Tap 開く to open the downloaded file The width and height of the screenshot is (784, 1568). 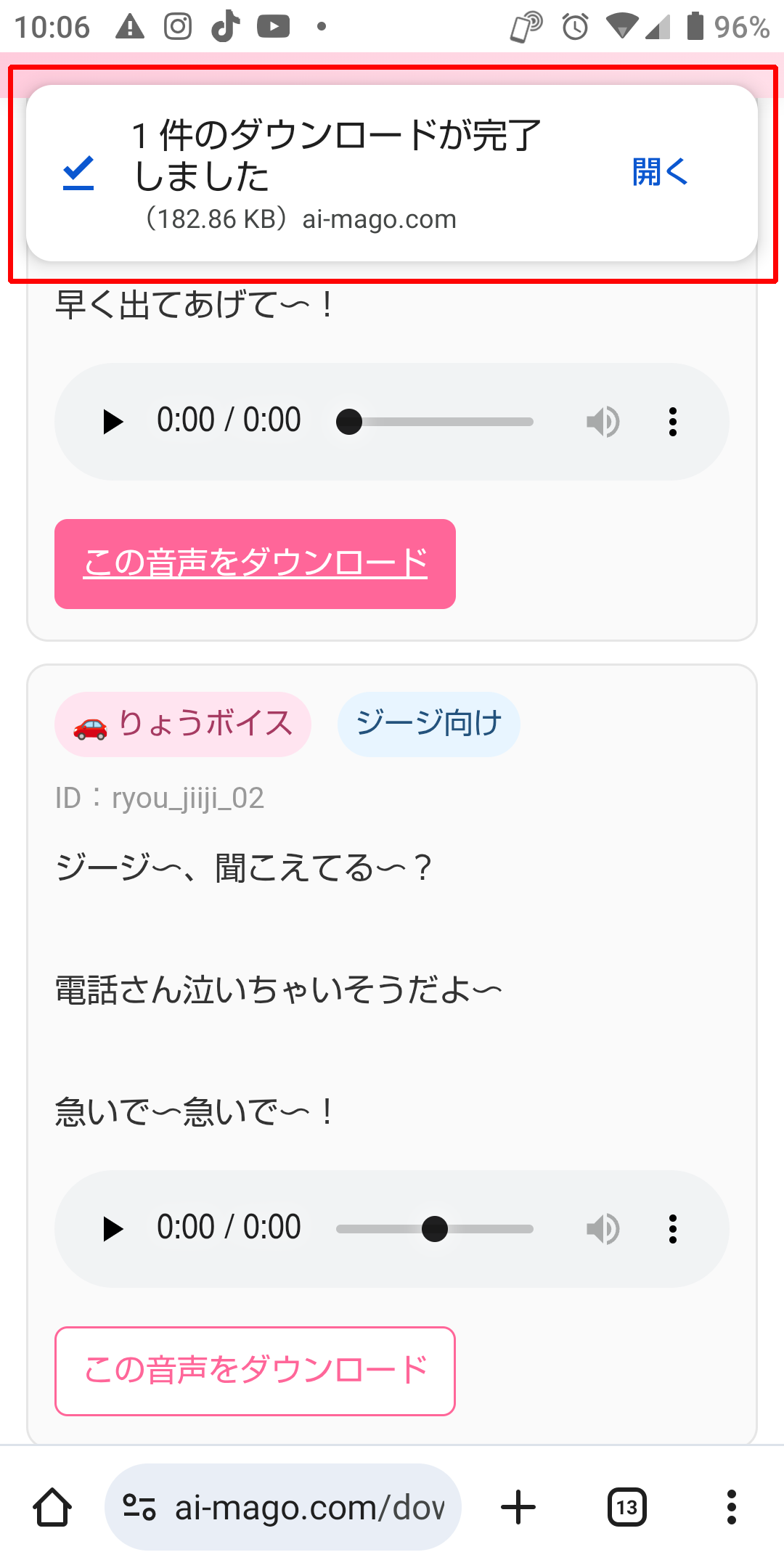pos(659,172)
